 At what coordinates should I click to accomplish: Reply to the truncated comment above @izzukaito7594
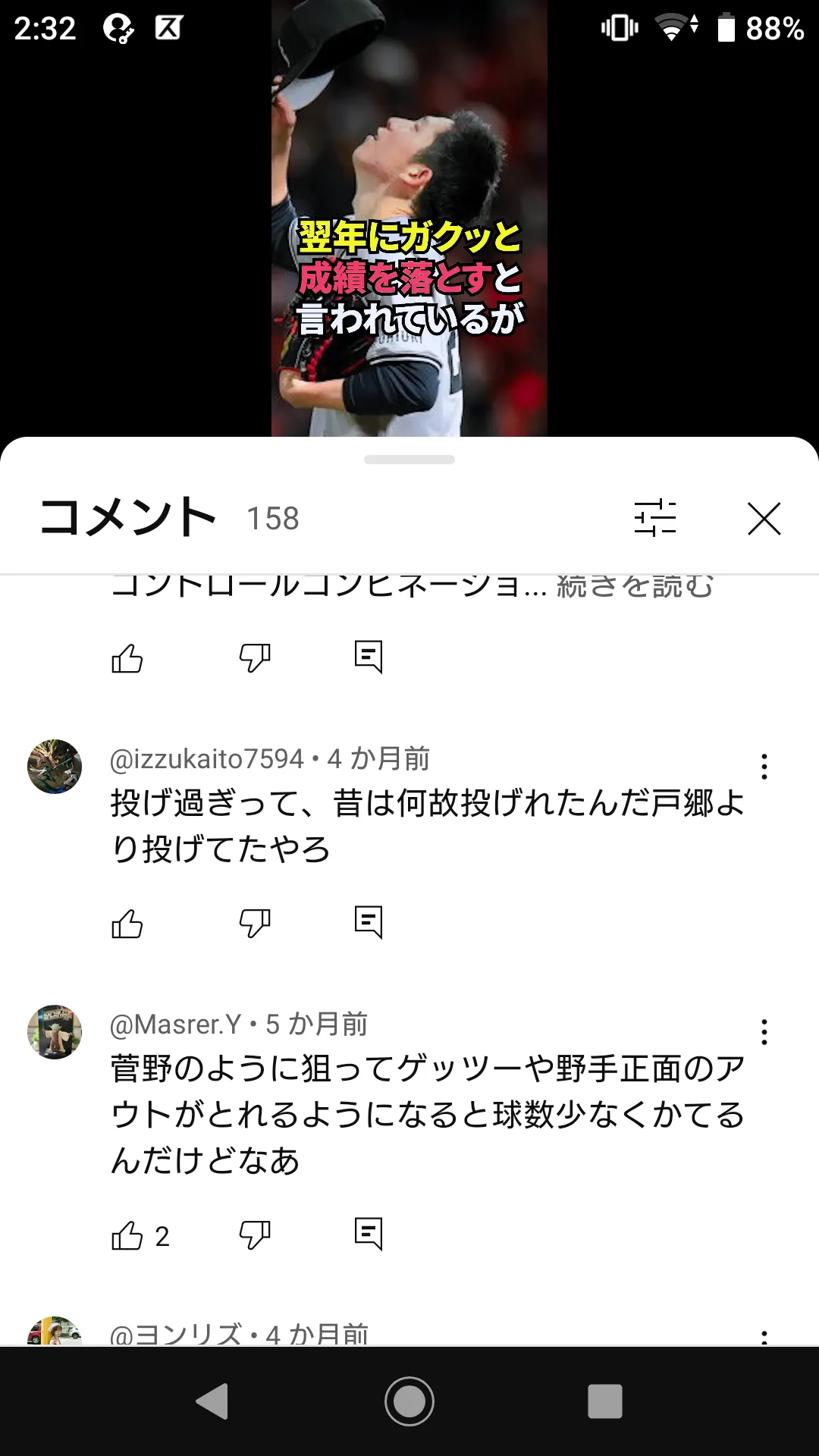click(369, 657)
